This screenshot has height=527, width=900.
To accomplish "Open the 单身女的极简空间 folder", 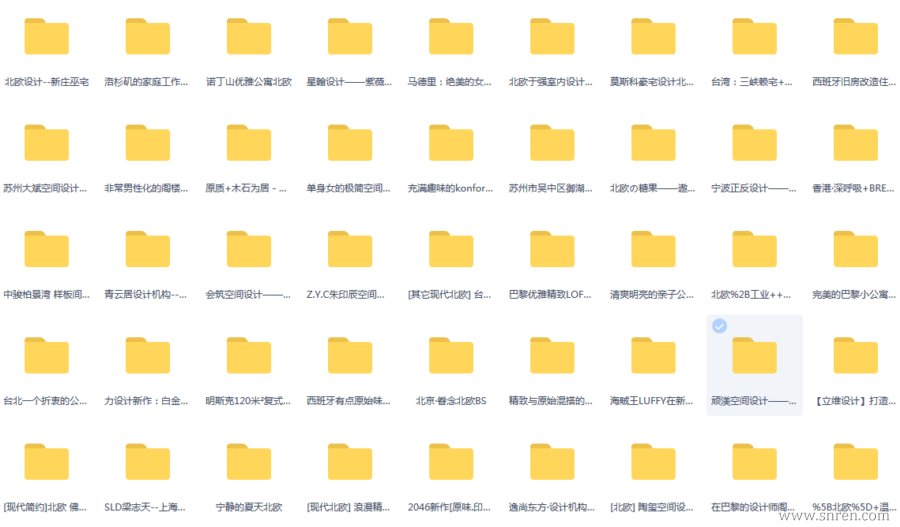I will [x=350, y=143].
